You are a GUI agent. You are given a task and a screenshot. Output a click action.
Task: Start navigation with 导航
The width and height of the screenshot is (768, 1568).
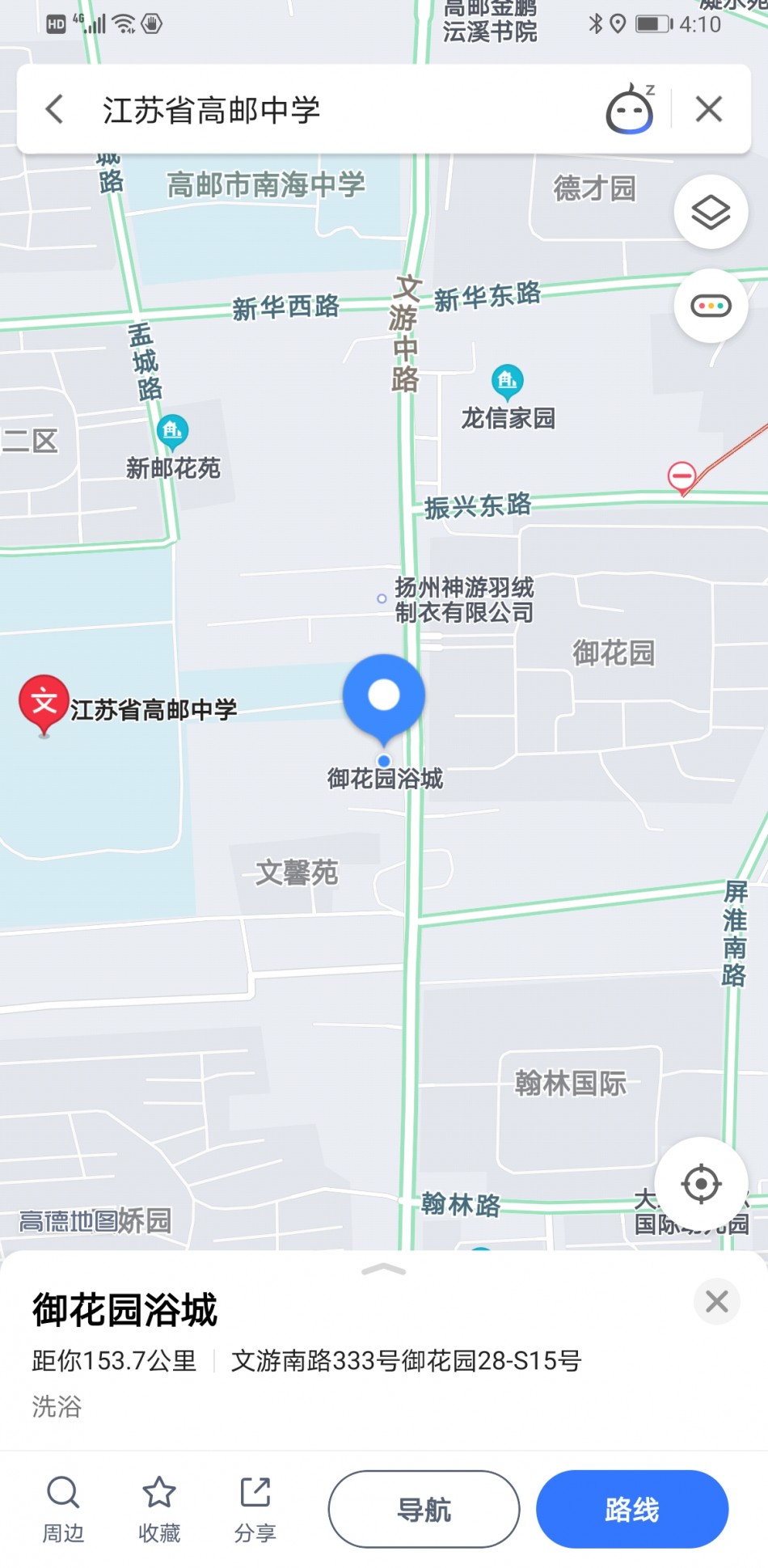pos(424,1509)
